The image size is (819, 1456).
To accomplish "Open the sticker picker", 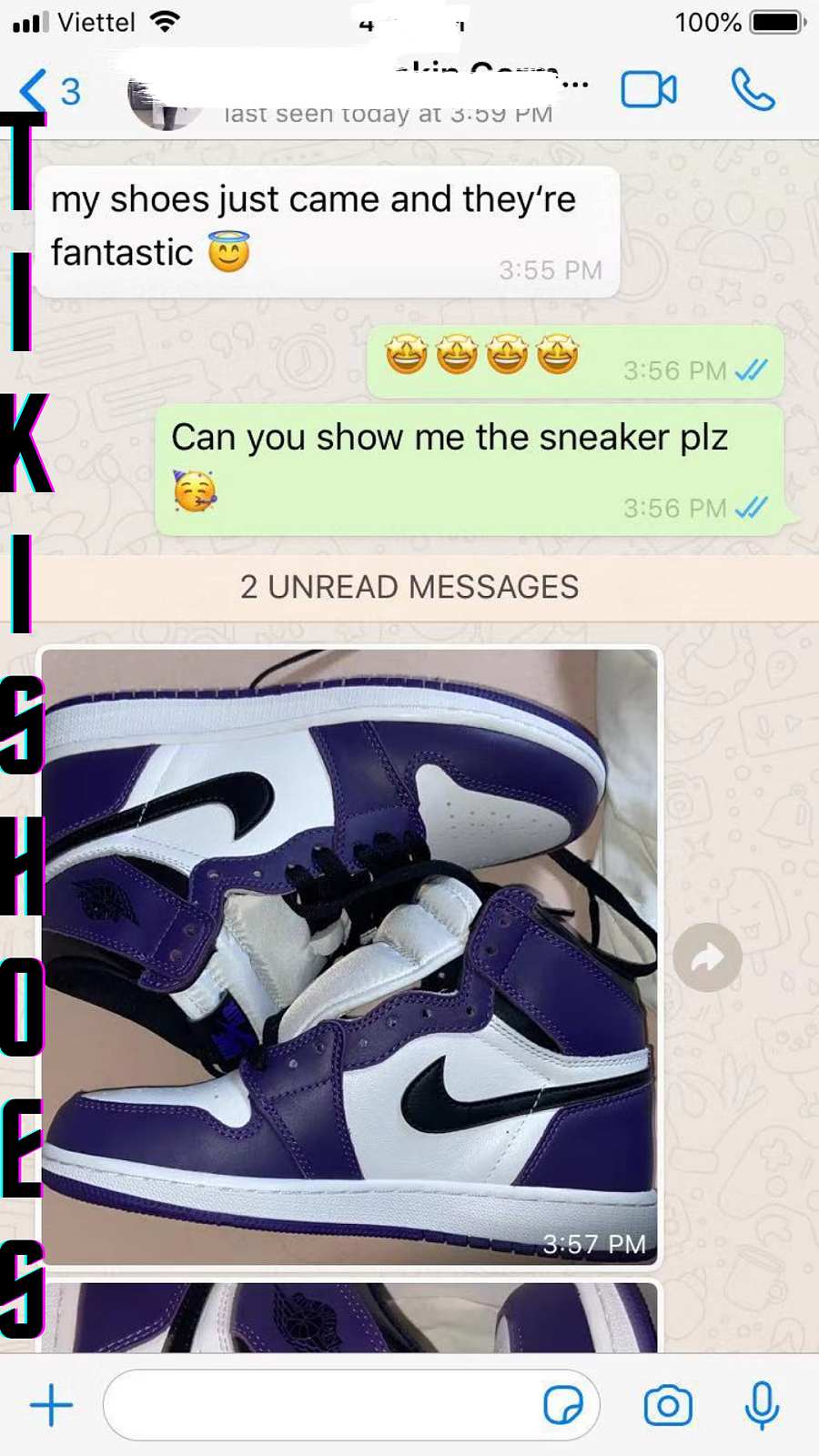I will [x=562, y=1405].
